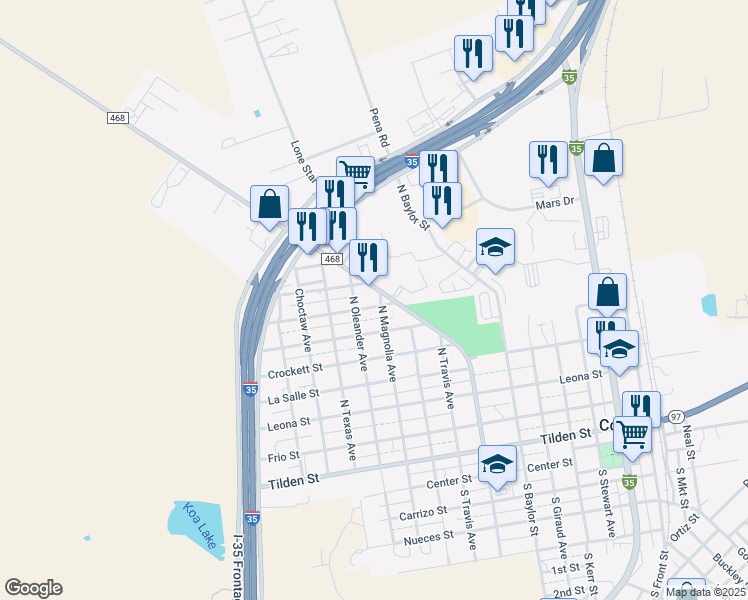This screenshot has width=748, height=600.
Task: Open the shopping bag marker beside Mars Dr
Action: pos(603,160)
